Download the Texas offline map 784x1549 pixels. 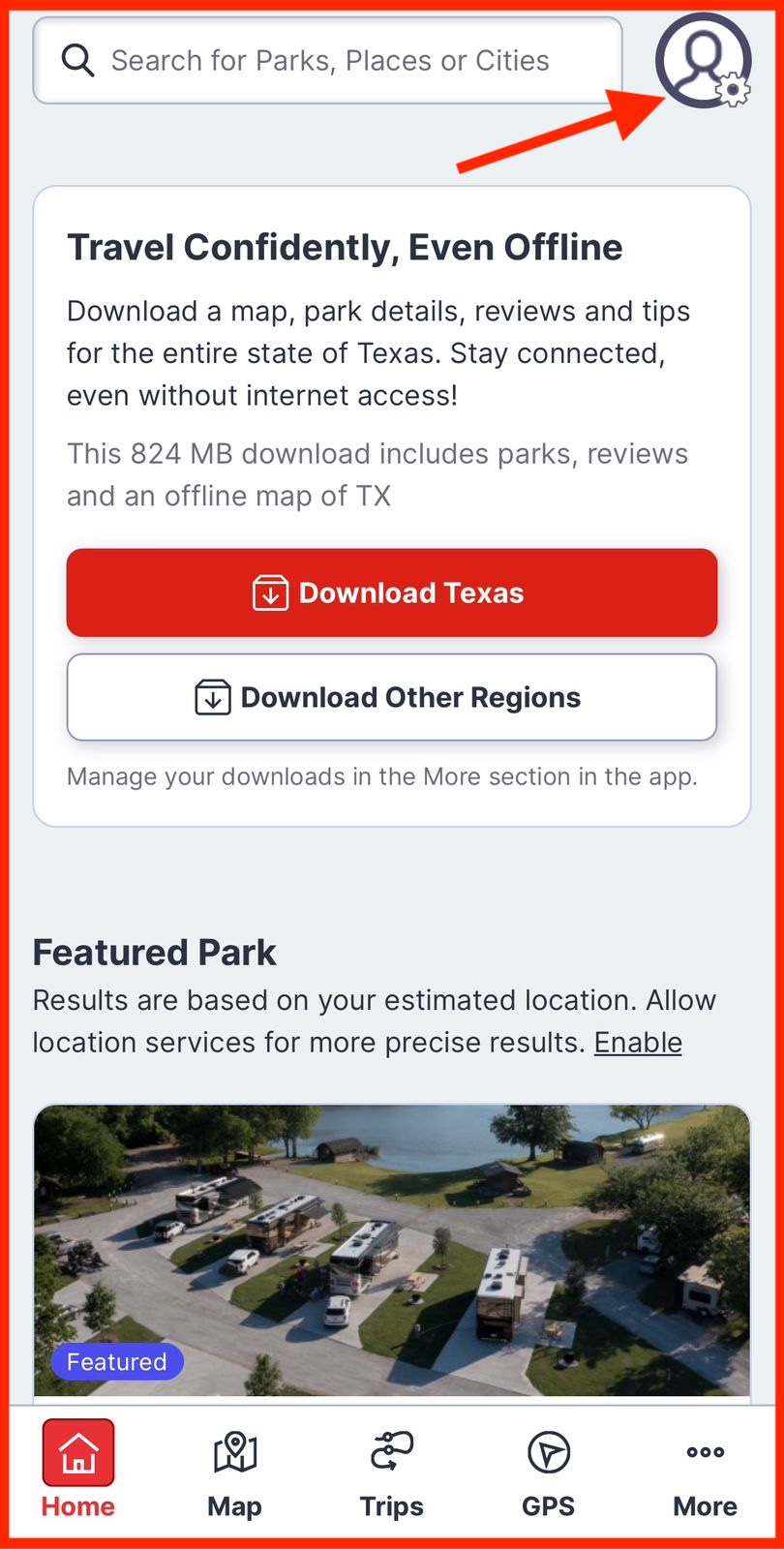click(392, 592)
